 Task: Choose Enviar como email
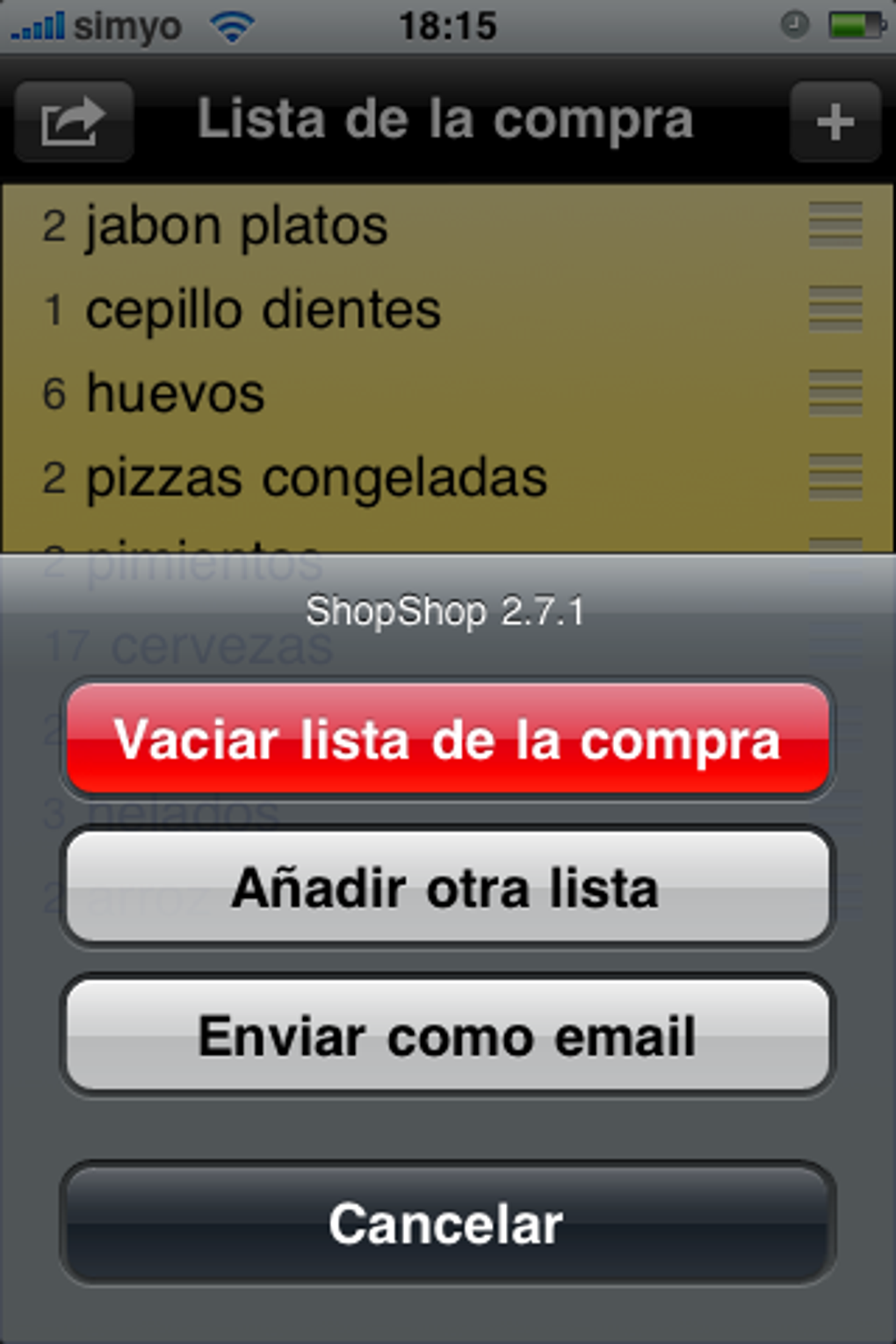(447, 1035)
